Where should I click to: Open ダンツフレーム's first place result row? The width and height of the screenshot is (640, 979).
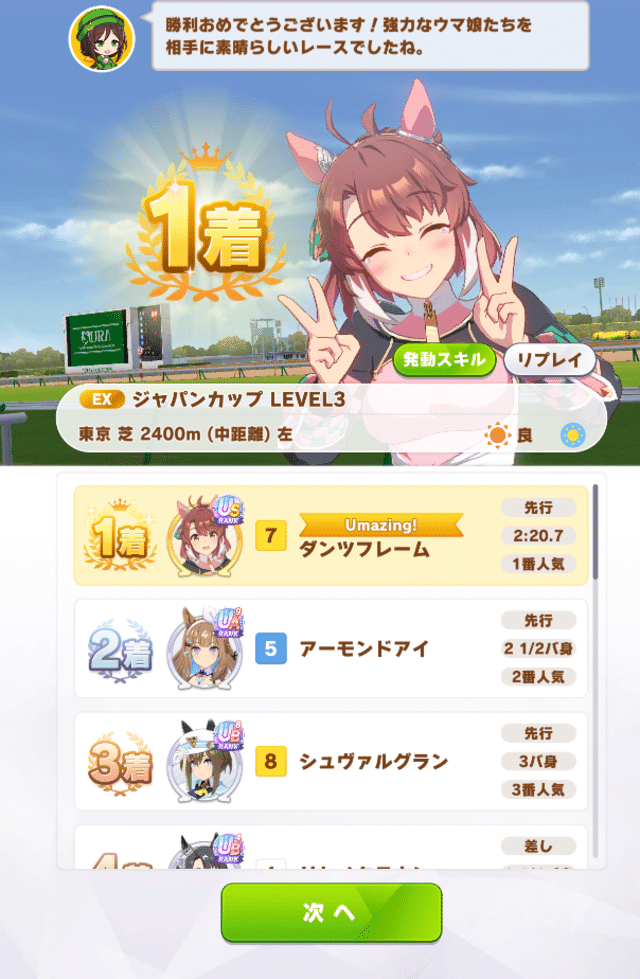tap(331, 537)
